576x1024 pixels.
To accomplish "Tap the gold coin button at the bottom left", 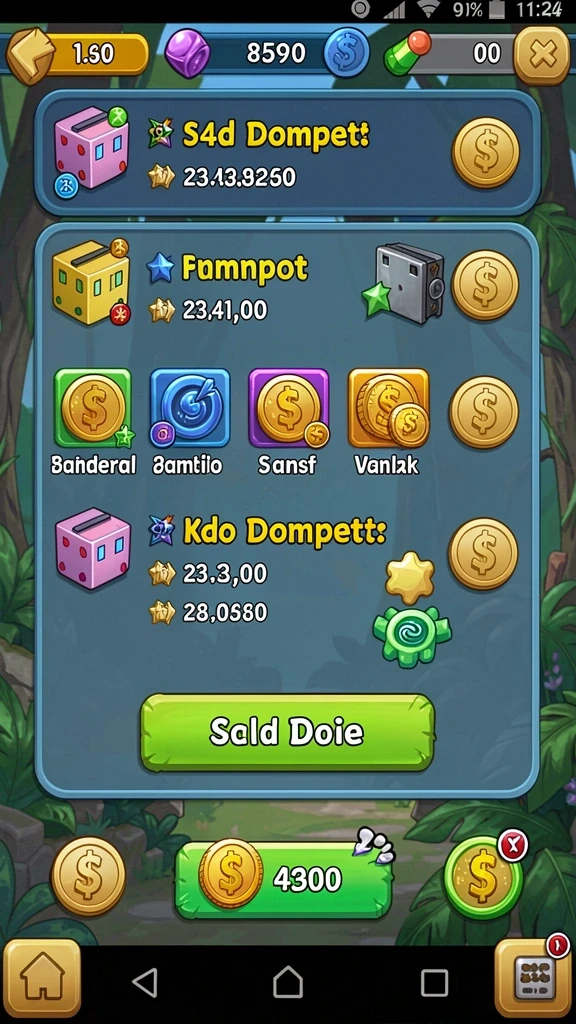I will pos(88,876).
